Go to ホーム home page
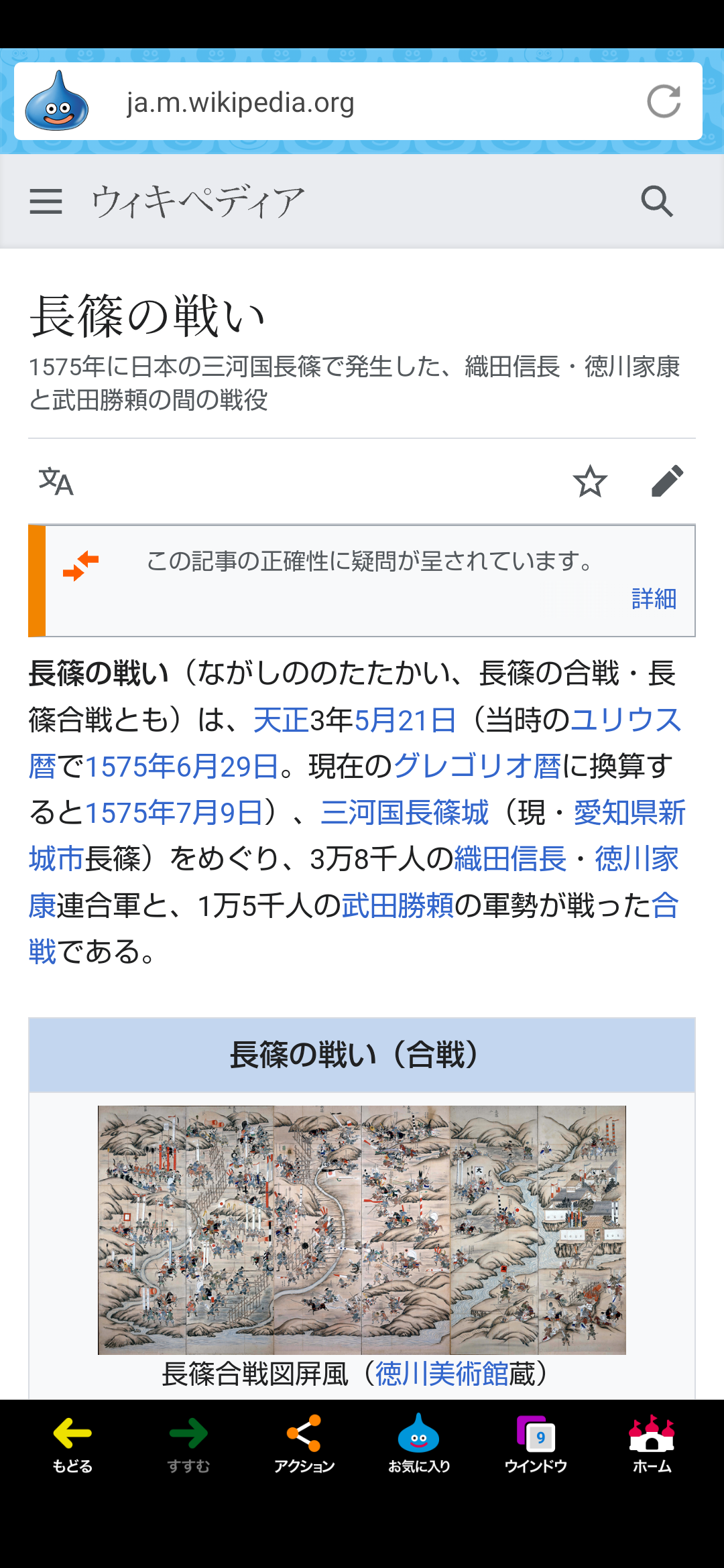 tap(652, 1444)
